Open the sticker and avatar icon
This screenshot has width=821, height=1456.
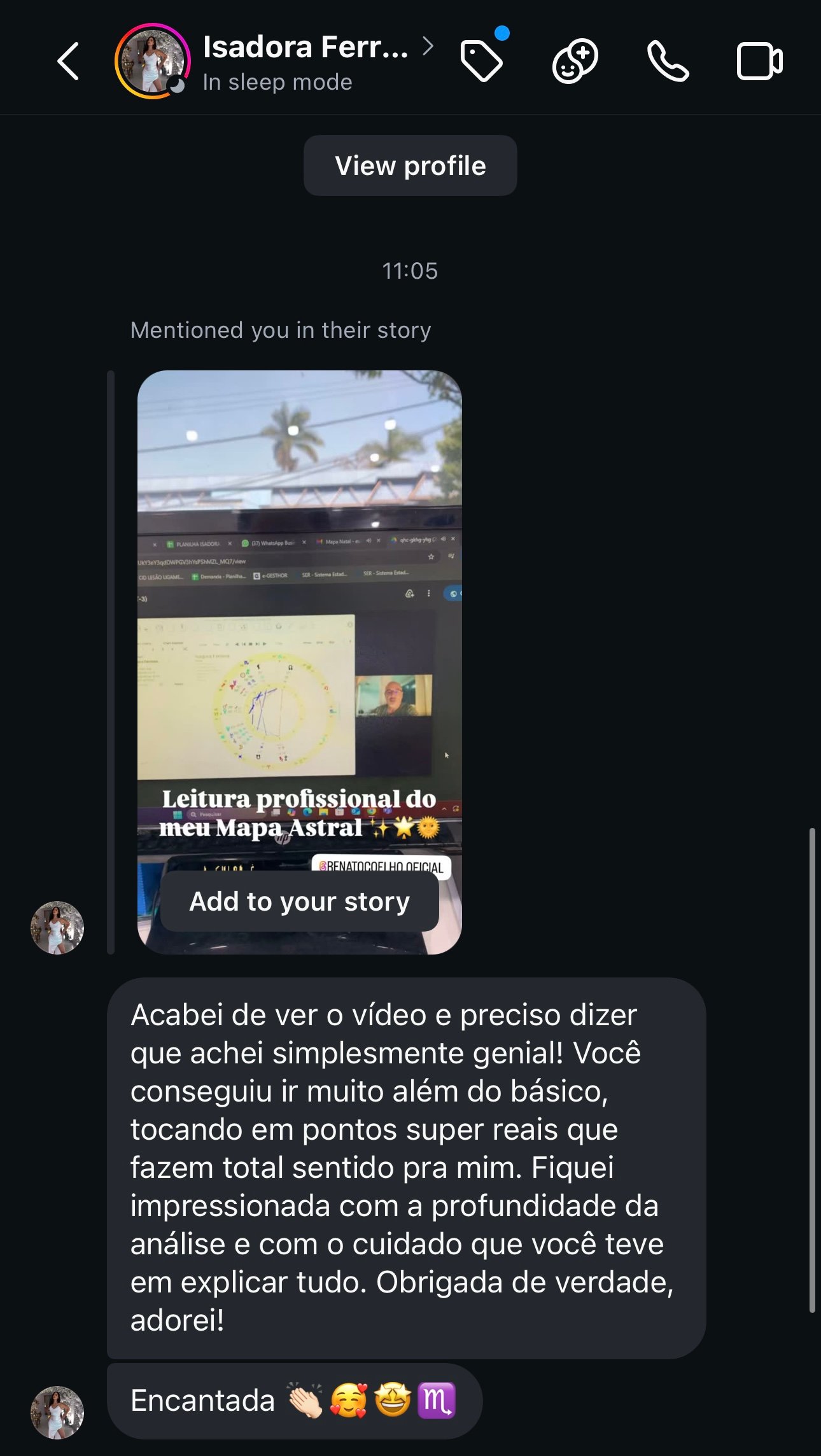[x=575, y=61]
